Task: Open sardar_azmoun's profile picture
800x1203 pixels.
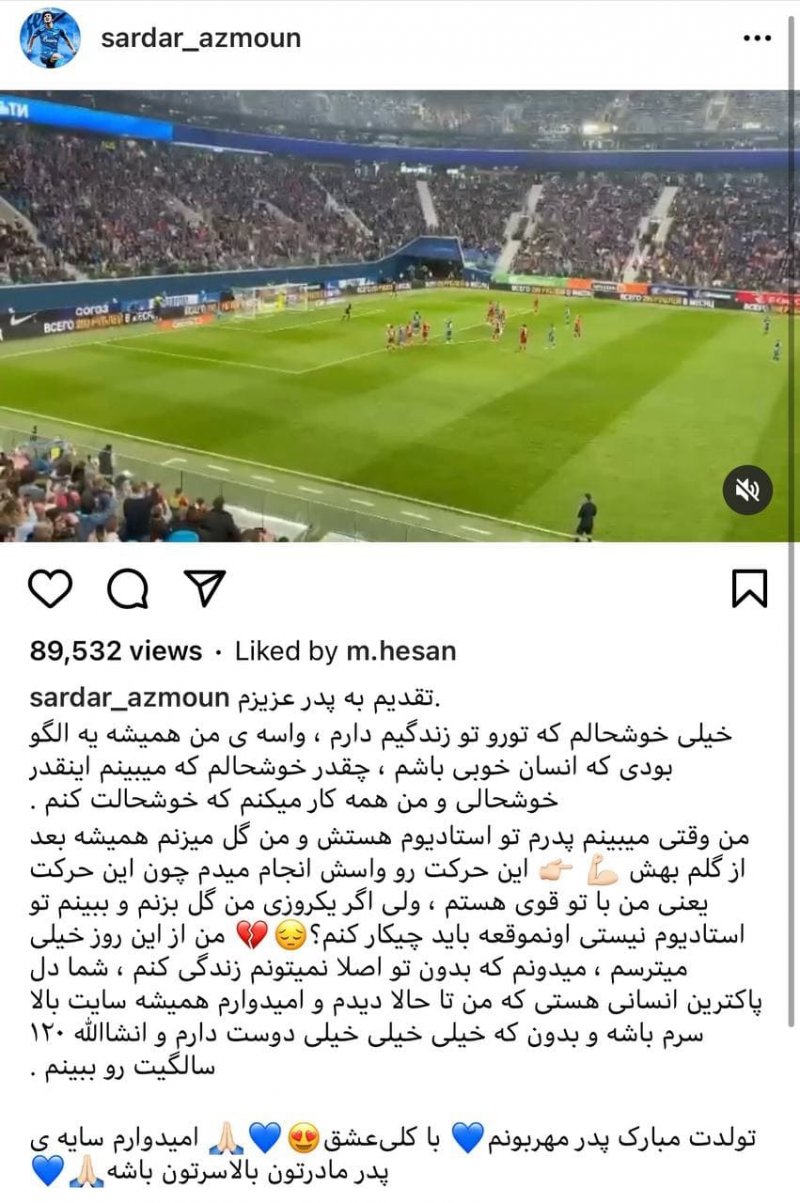Action: (x=50, y=39)
